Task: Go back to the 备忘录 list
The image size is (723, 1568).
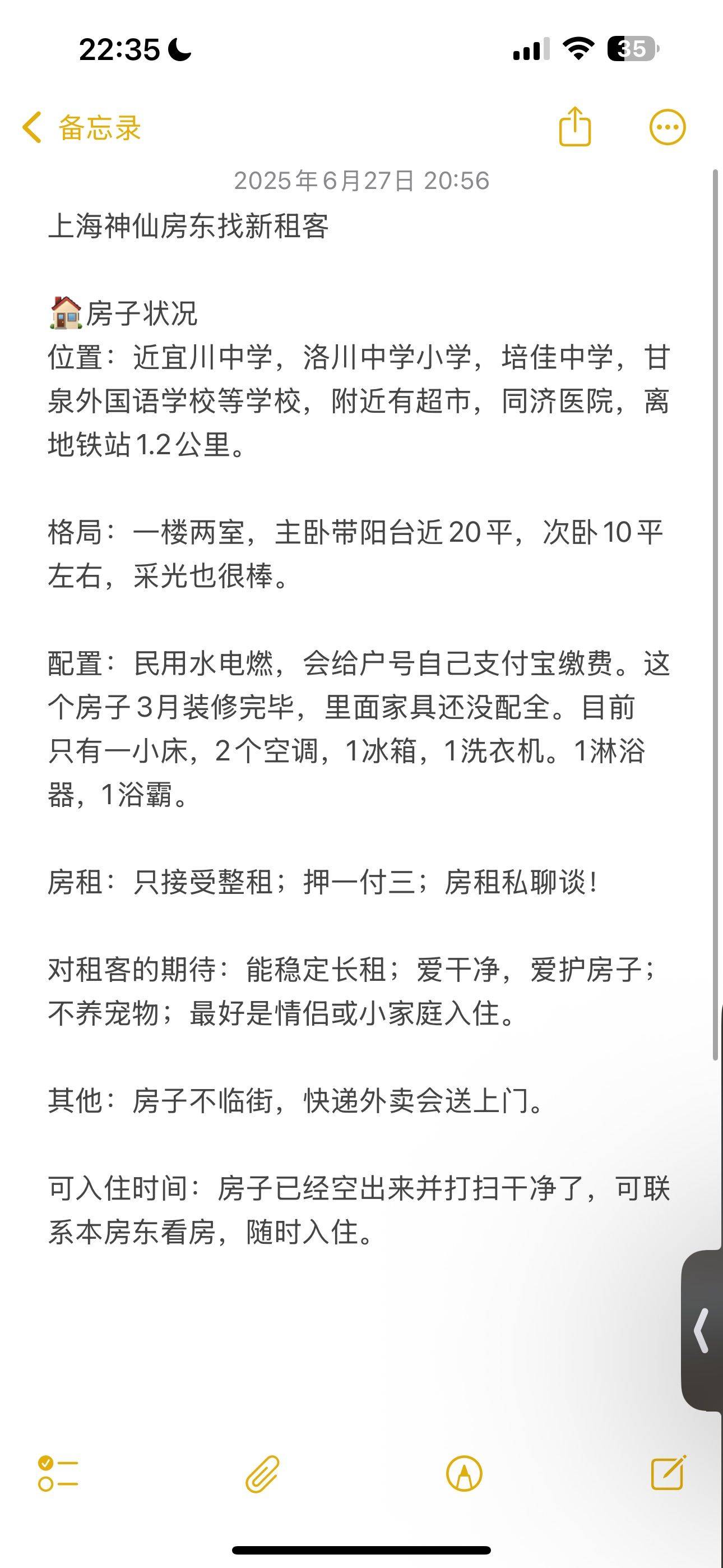Action: click(x=81, y=128)
